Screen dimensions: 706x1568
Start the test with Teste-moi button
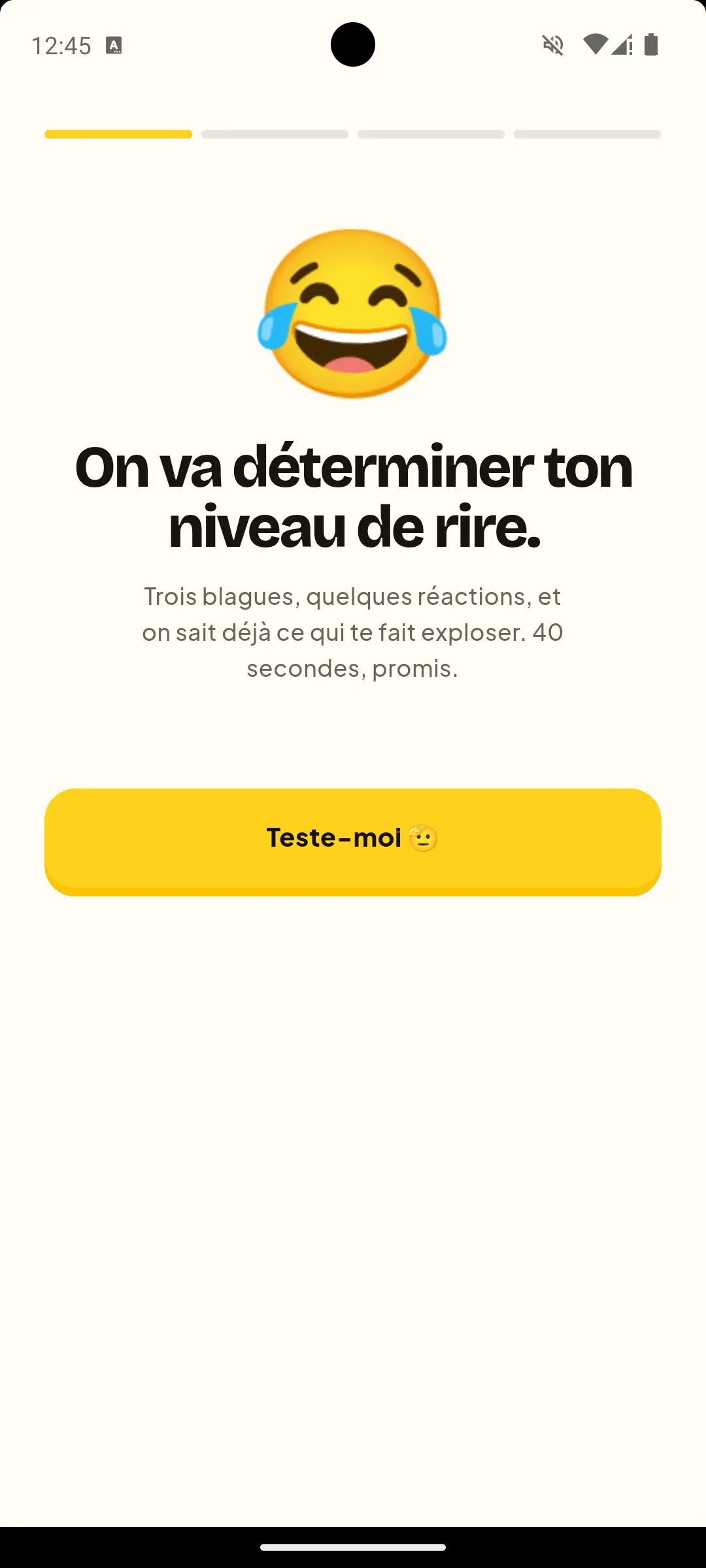click(x=353, y=841)
